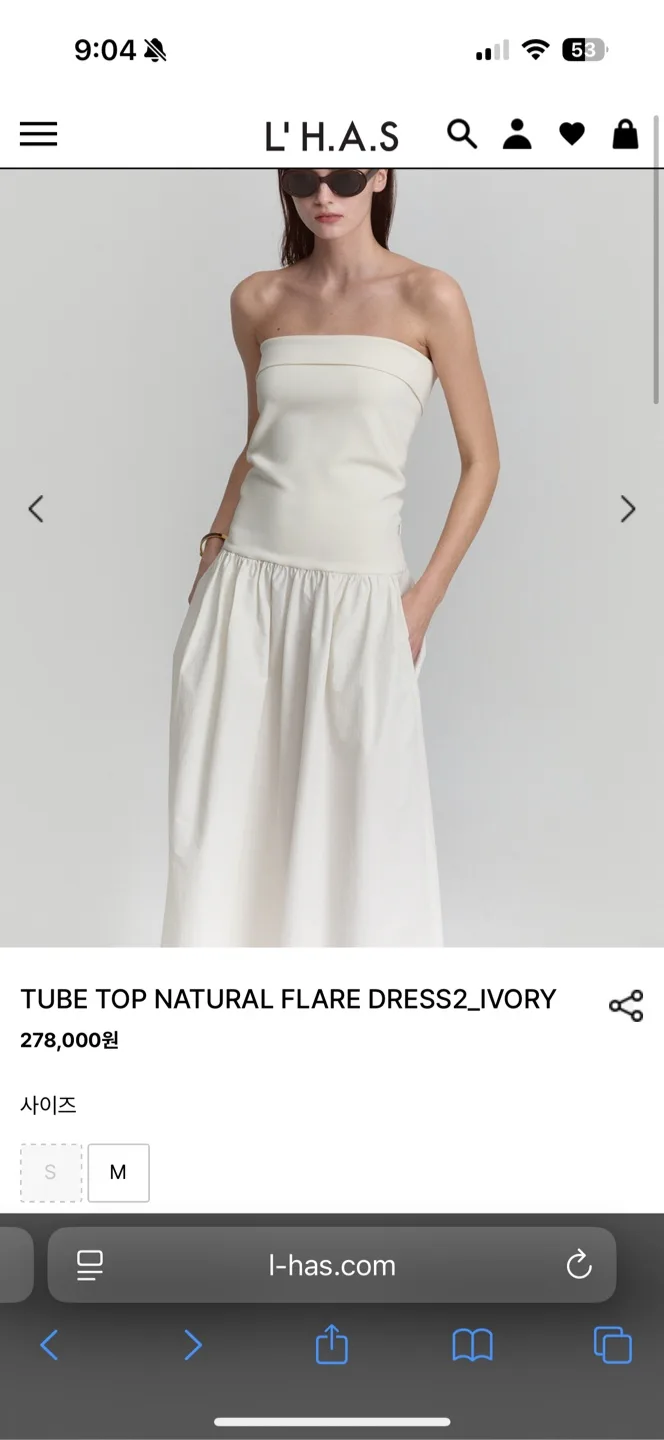Tap the l-has.com address bar
Screen dimensions: 664x1440
click(332, 1265)
